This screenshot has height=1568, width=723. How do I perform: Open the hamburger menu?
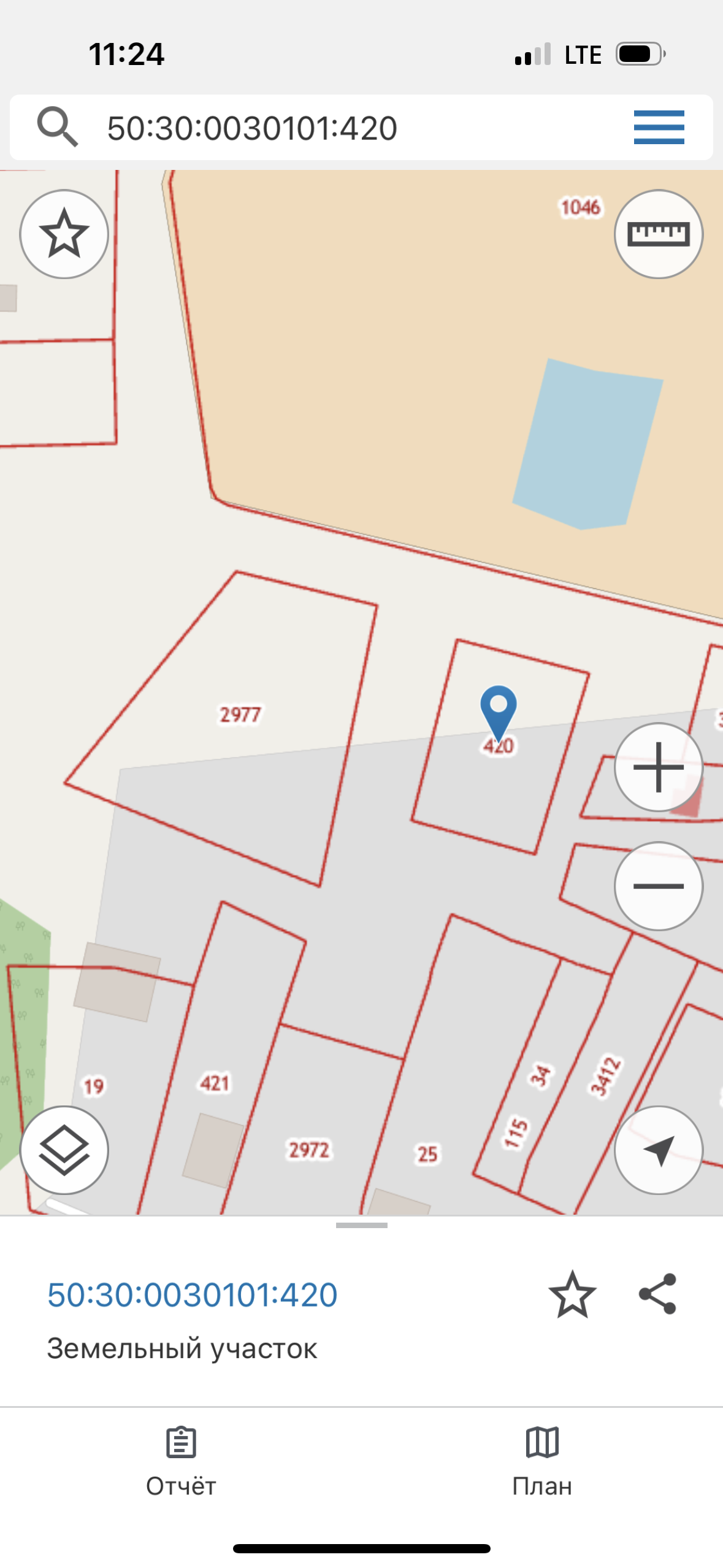pyautogui.click(x=659, y=127)
